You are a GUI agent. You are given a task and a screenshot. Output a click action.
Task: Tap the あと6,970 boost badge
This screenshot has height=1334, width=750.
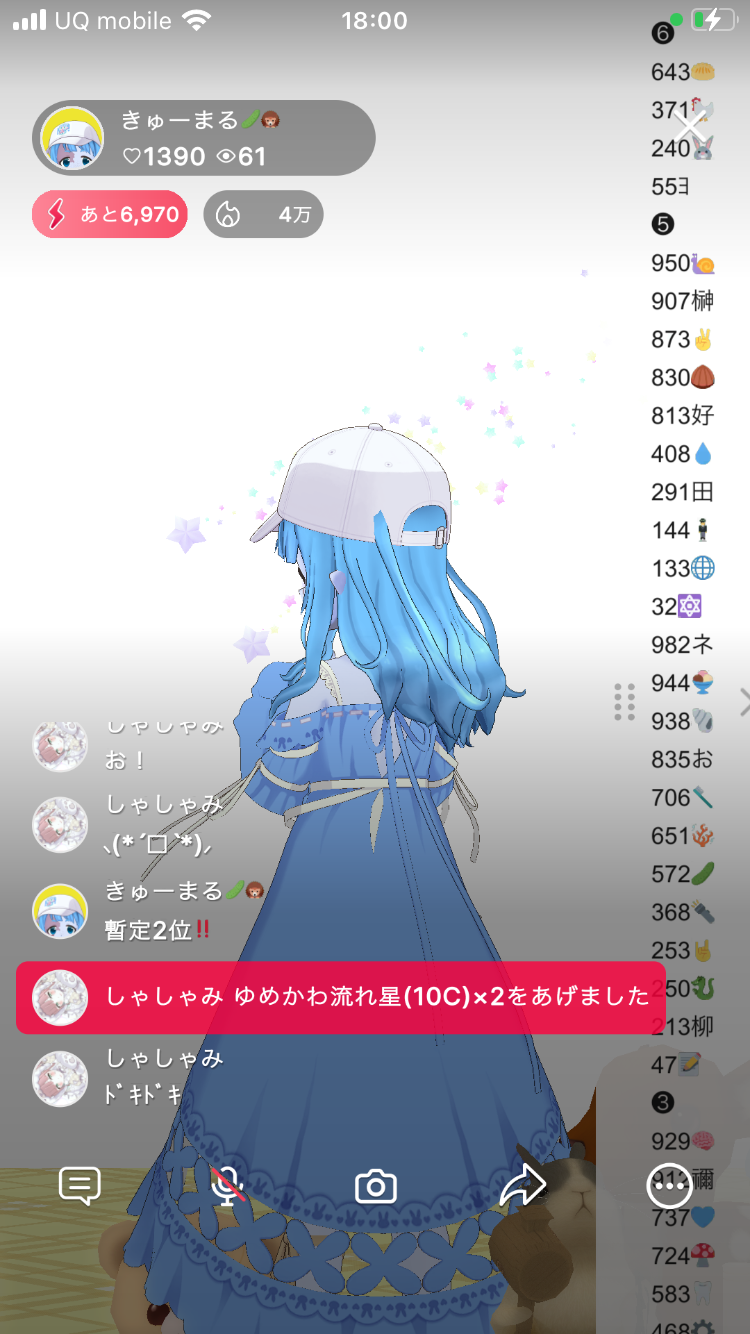pyautogui.click(x=110, y=214)
